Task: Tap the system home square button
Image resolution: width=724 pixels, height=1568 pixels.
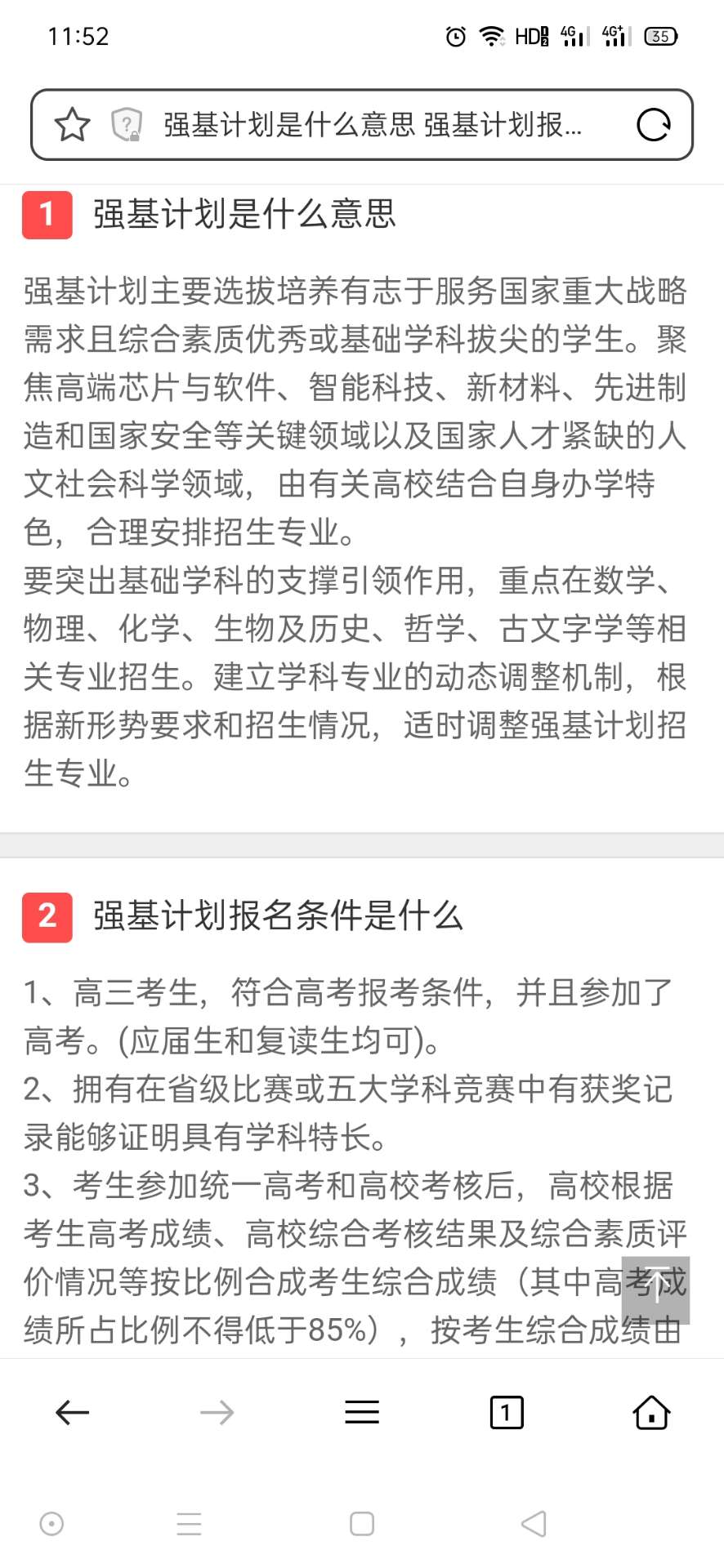Action: point(362,1524)
